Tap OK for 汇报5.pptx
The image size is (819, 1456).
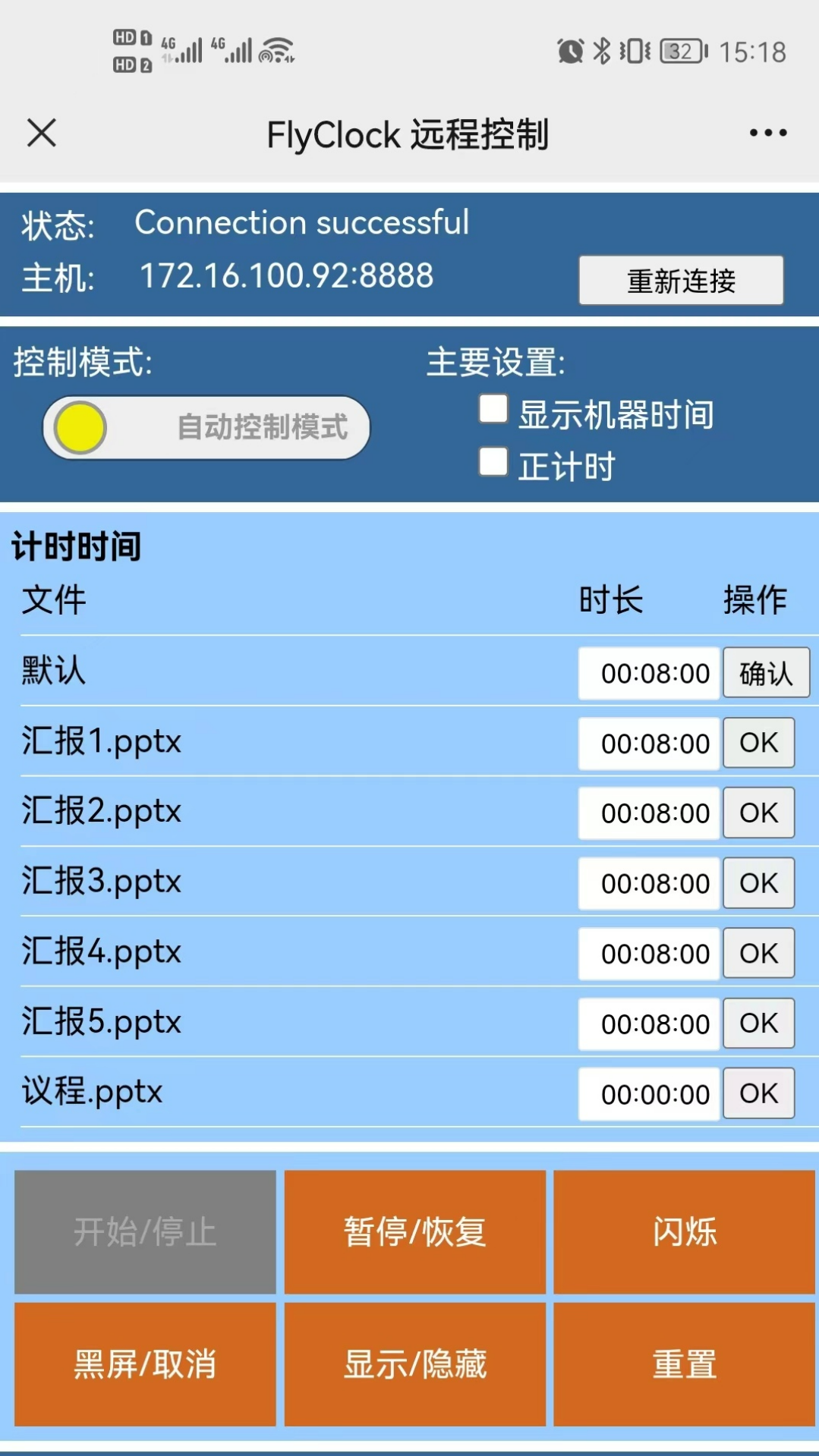(759, 1024)
